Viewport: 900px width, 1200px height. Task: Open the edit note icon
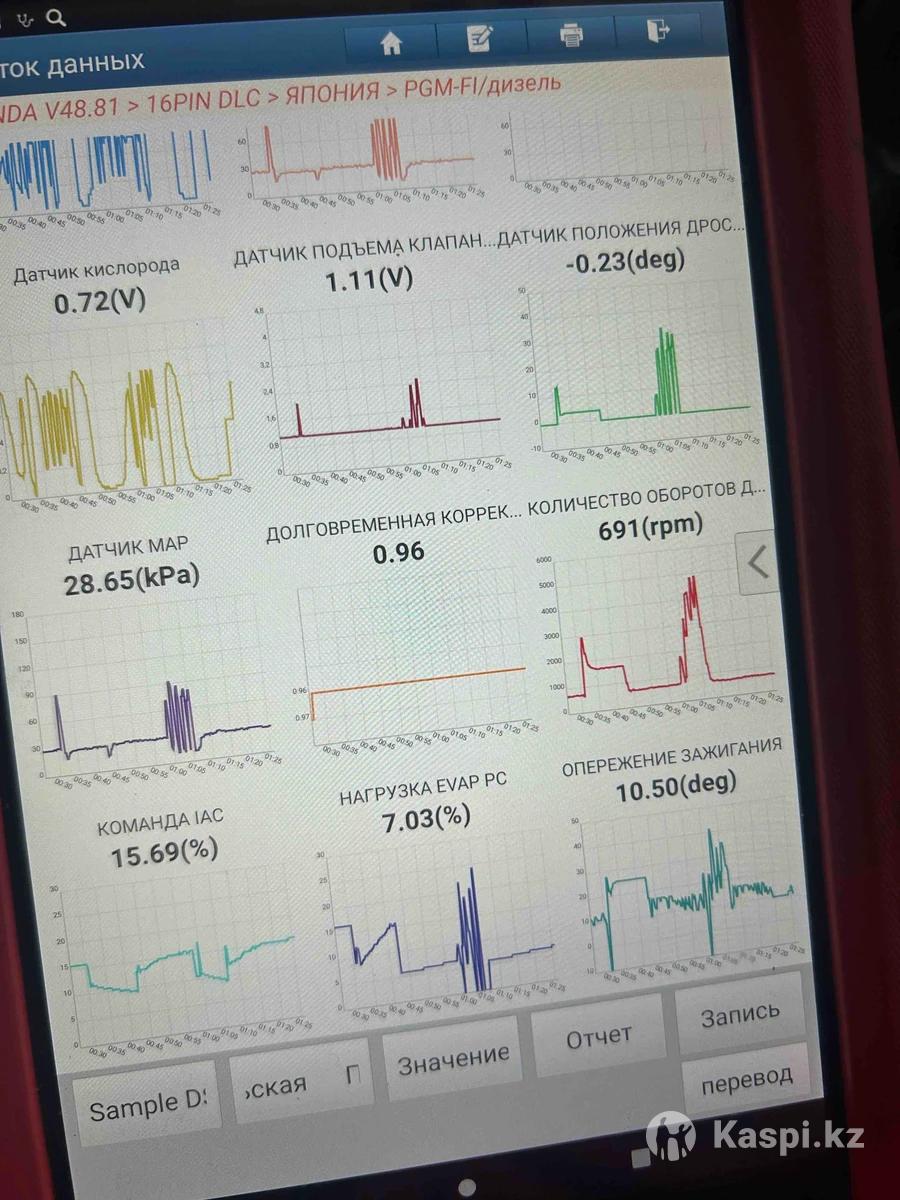(x=480, y=39)
